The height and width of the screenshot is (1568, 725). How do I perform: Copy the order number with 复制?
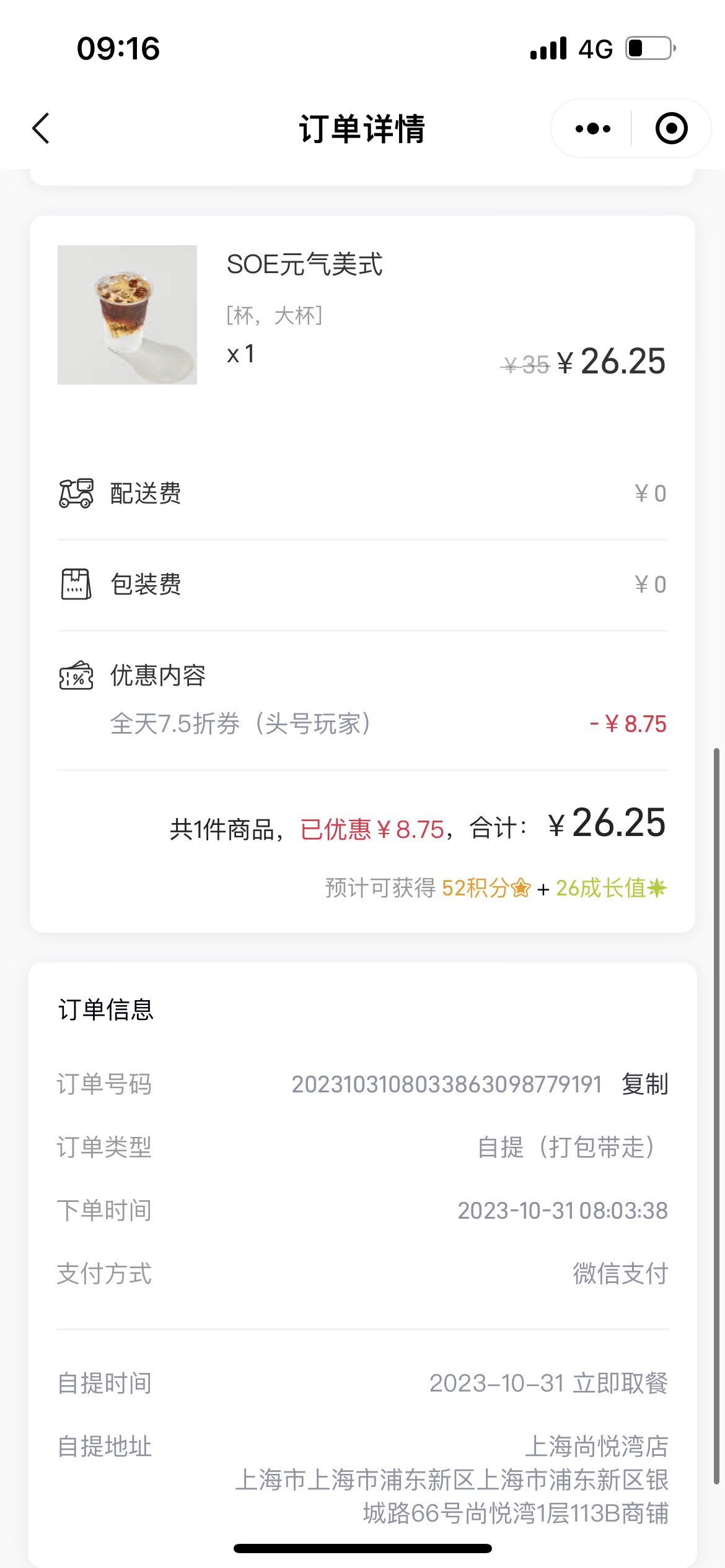(x=644, y=1084)
